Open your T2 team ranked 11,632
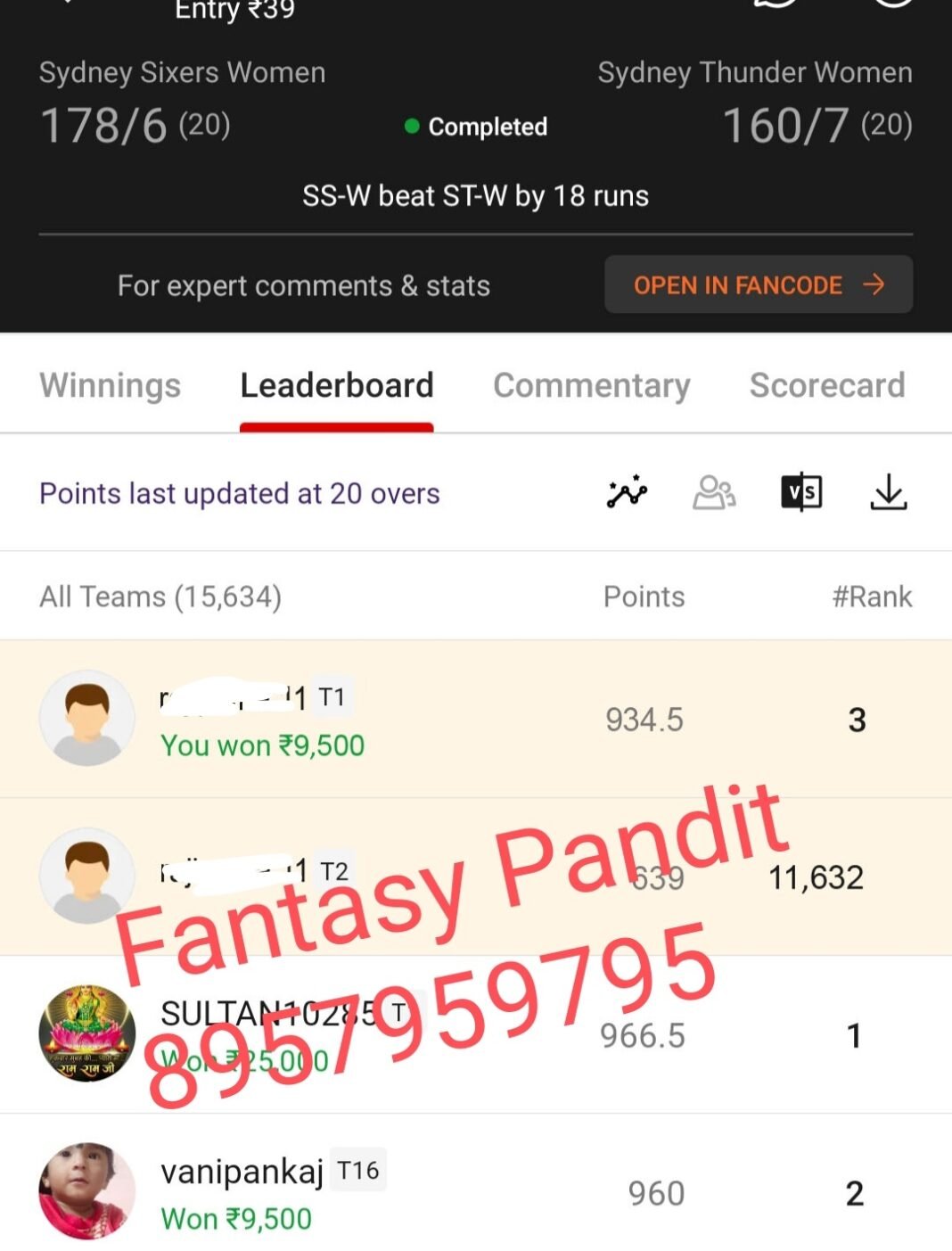This screenshot has height=1251, width=952. (476, 877)
